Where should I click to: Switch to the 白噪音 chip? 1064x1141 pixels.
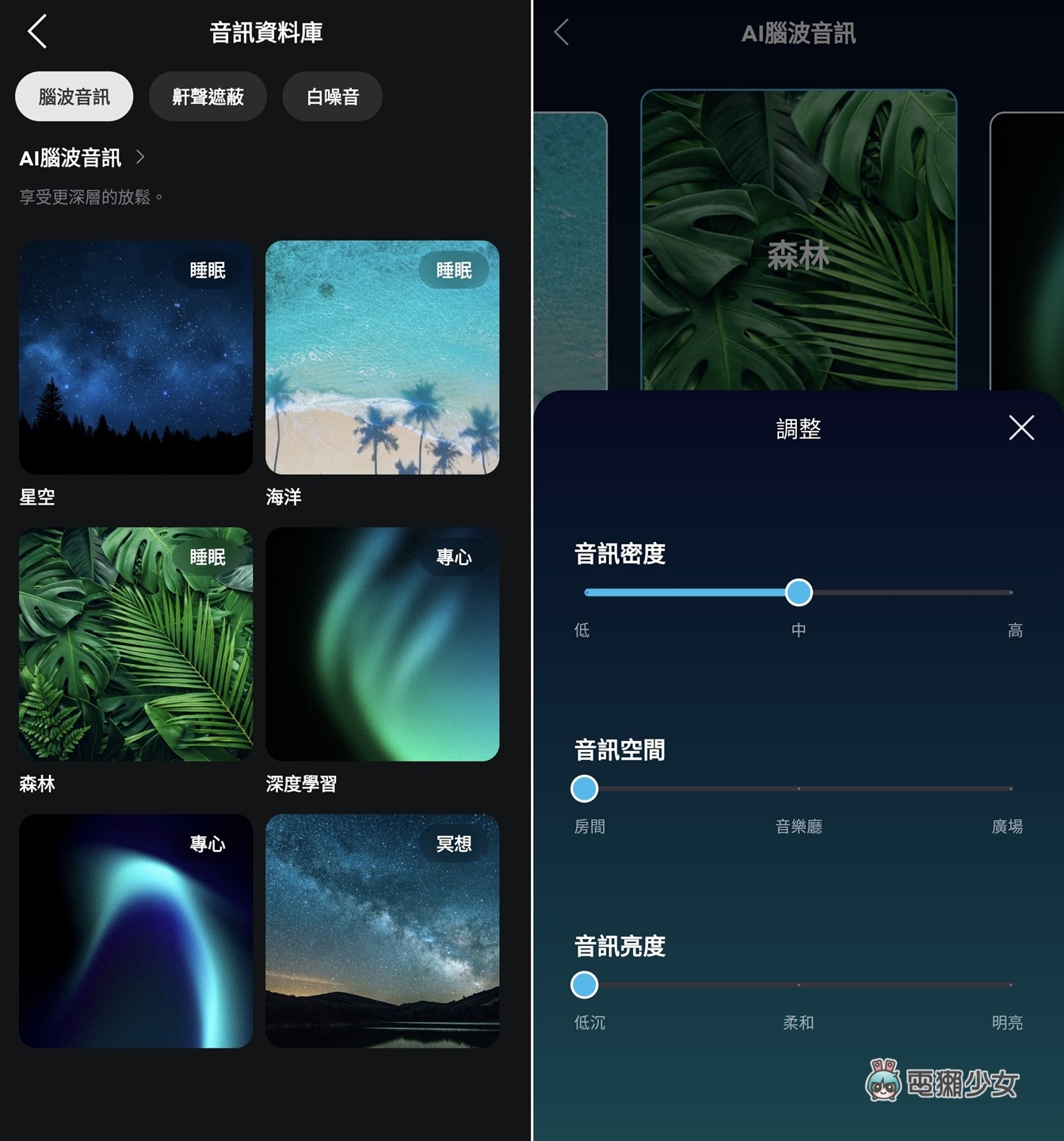tap(333, 97)
